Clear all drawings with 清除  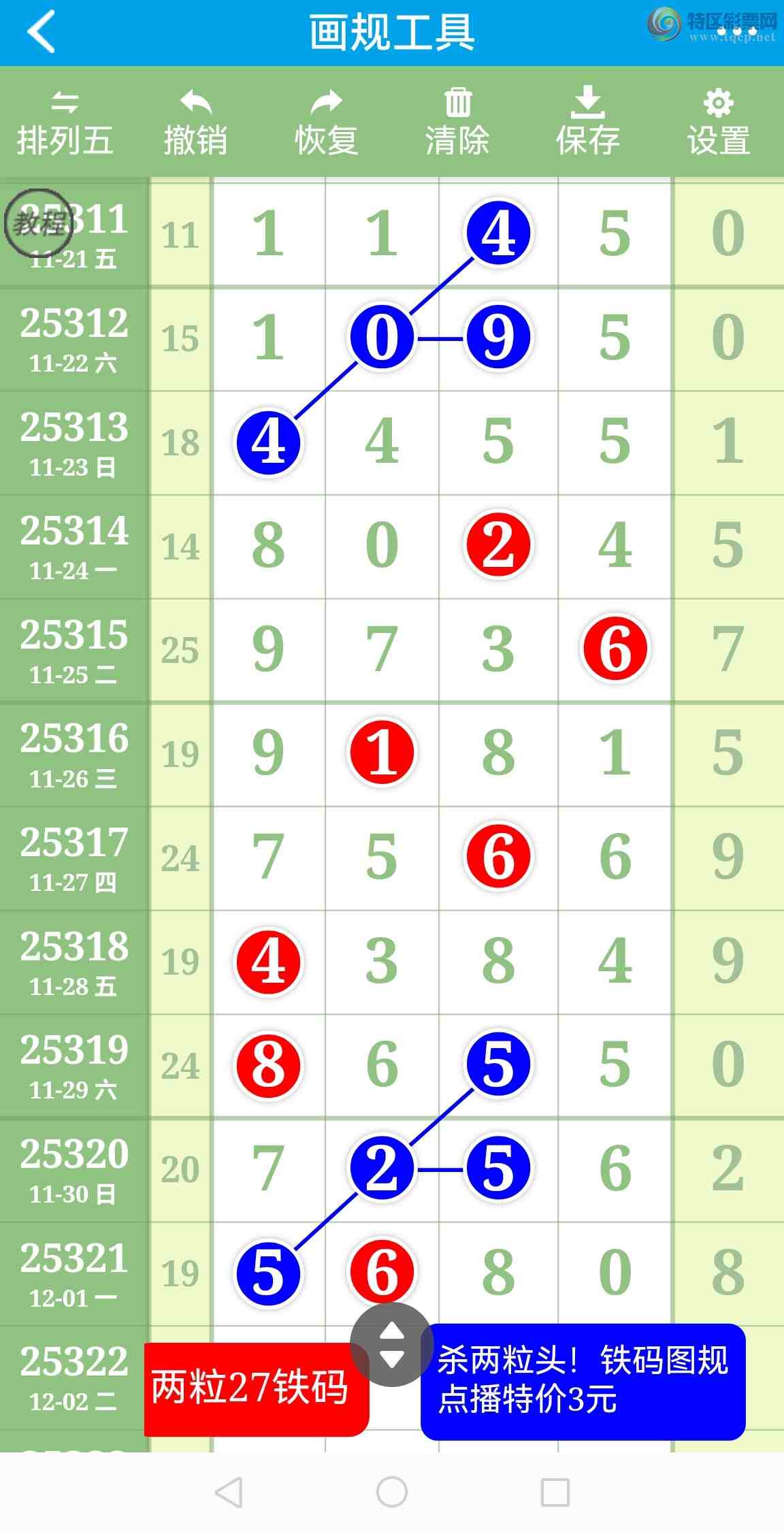pos(457,123)
